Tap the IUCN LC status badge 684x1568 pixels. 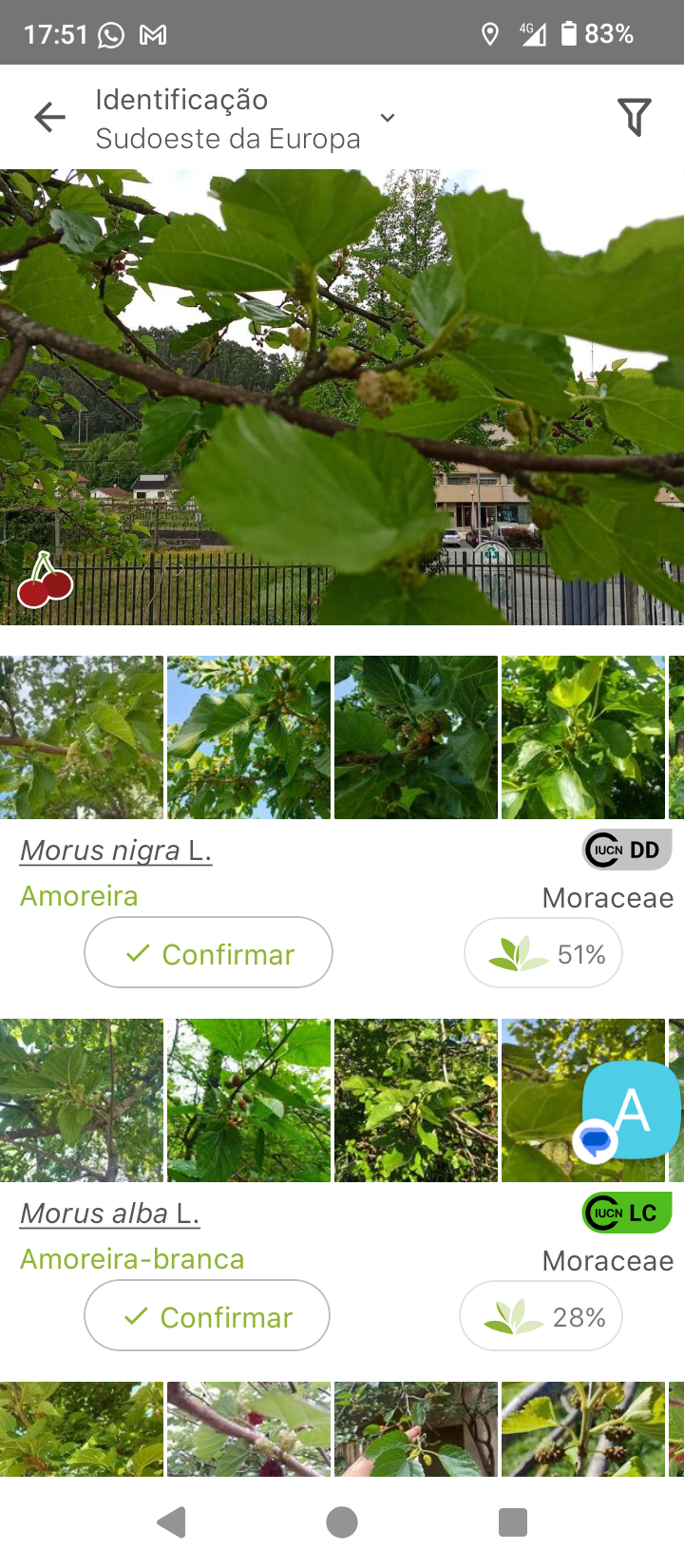(x=627, y=1213)
